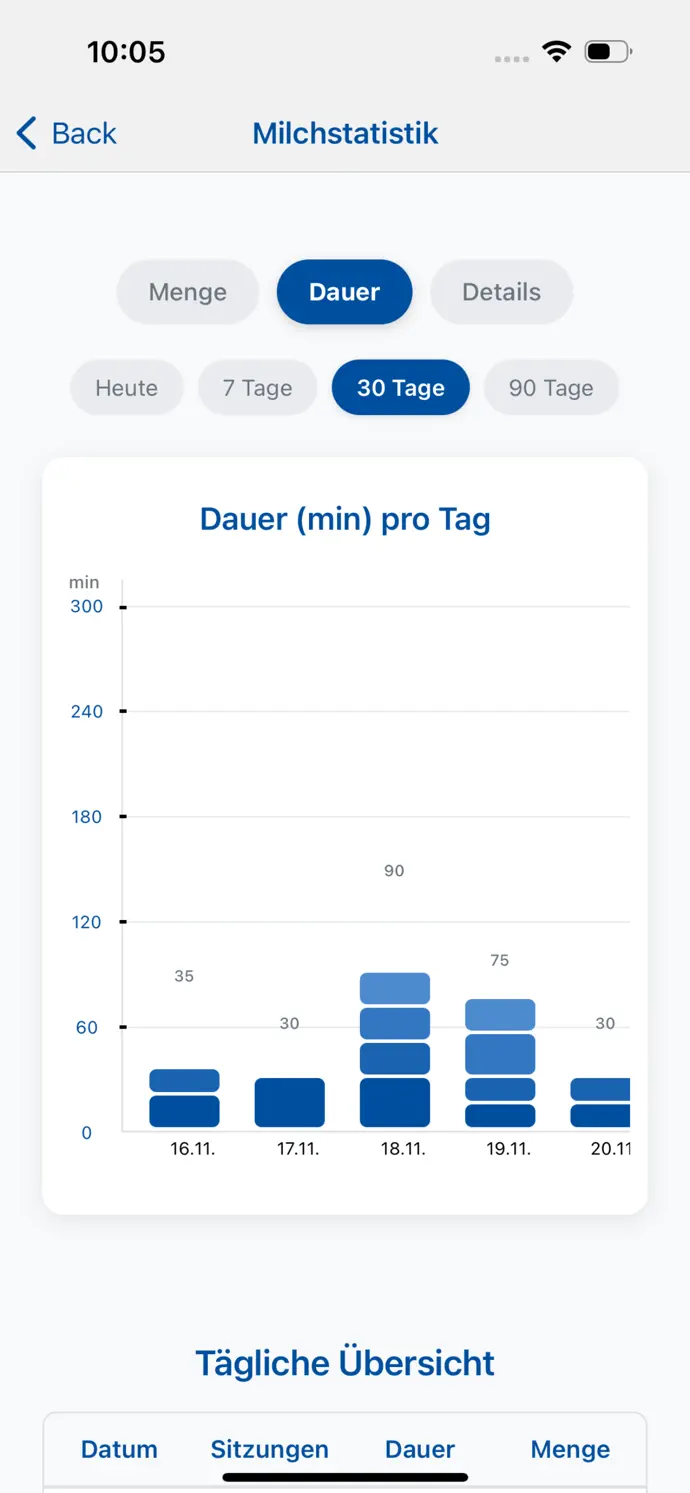Viewport: 690px width, 1493px height.
Task: Filter statistics to Heute
Action: point(127,388)
